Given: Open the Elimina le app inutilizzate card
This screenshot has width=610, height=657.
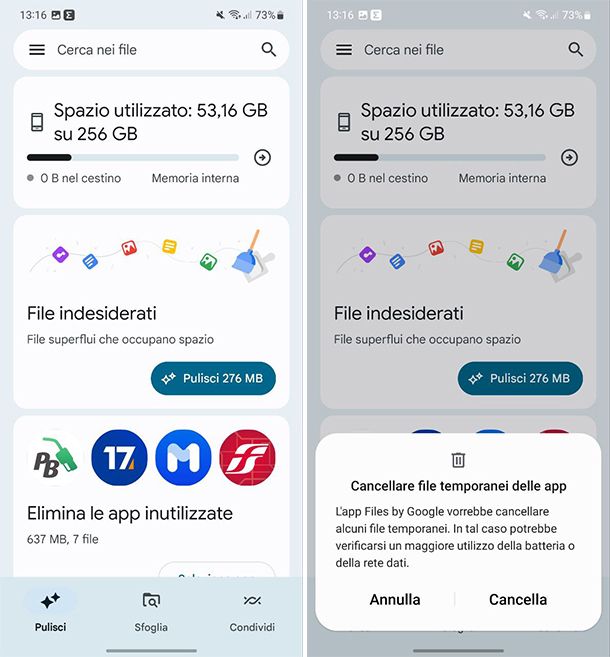Looking at the screenshot, I should click(130, 513).
